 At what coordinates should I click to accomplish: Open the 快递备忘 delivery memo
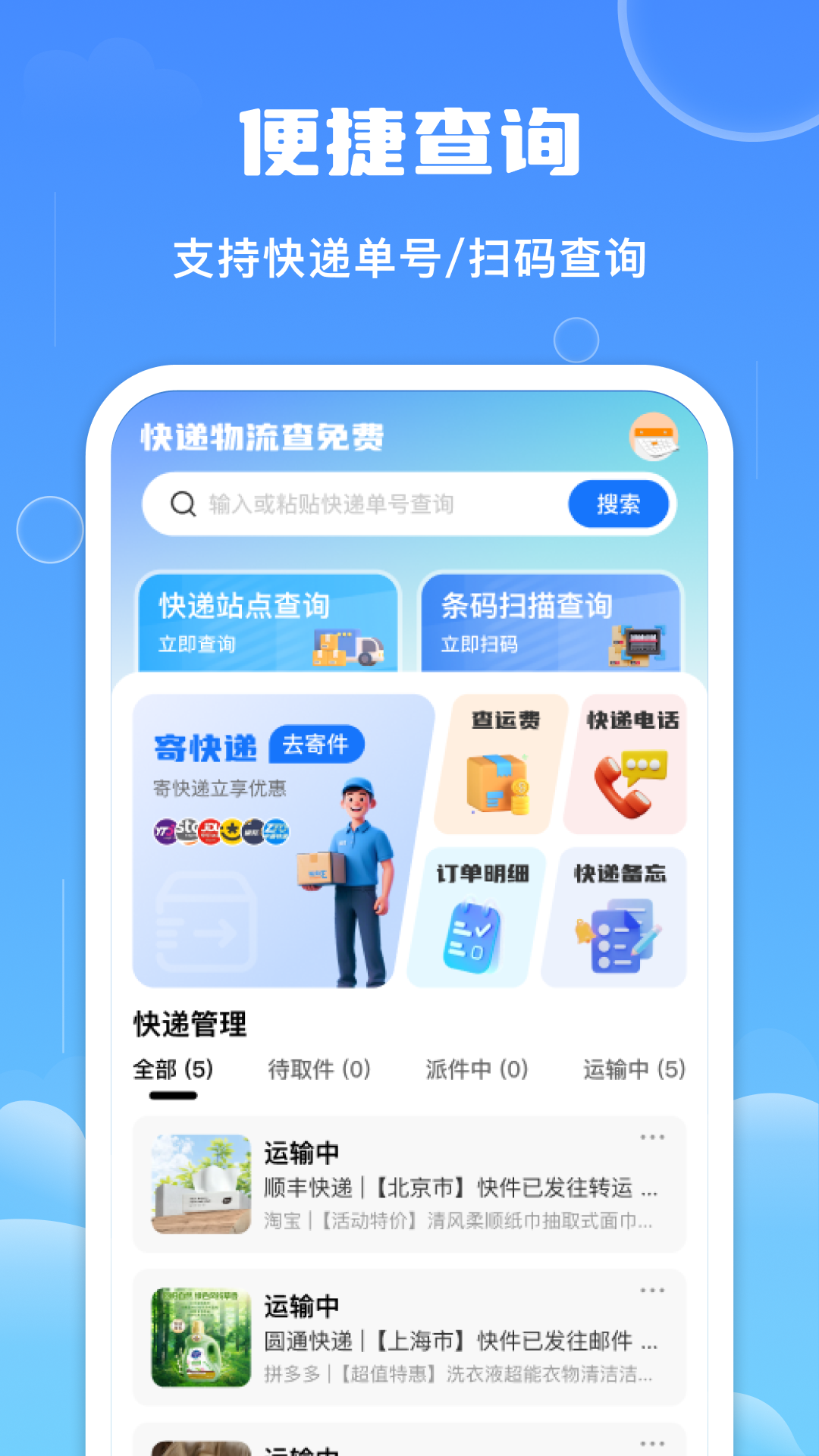pos(616,914)
